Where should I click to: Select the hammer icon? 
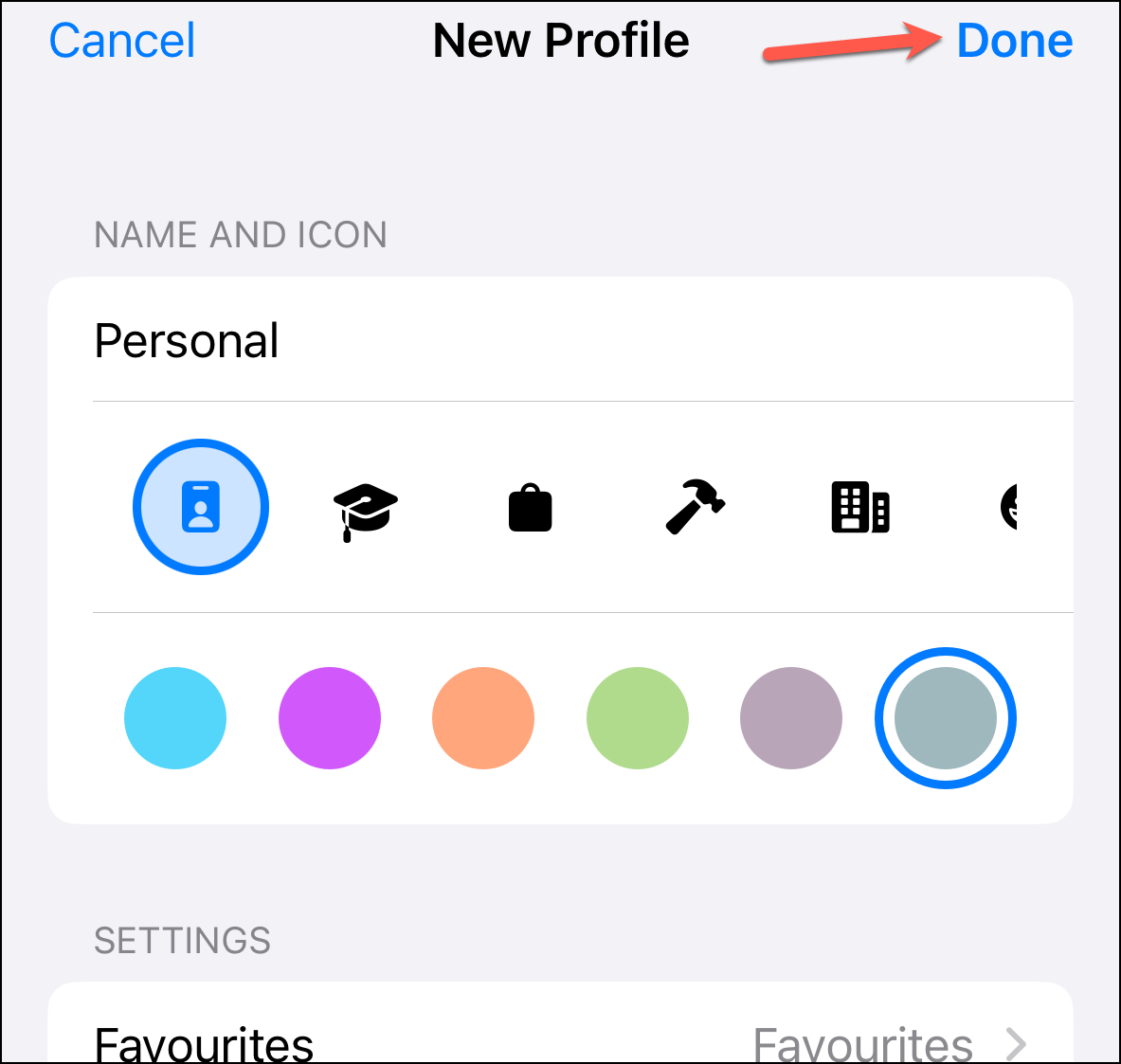[x=695, y=506]
